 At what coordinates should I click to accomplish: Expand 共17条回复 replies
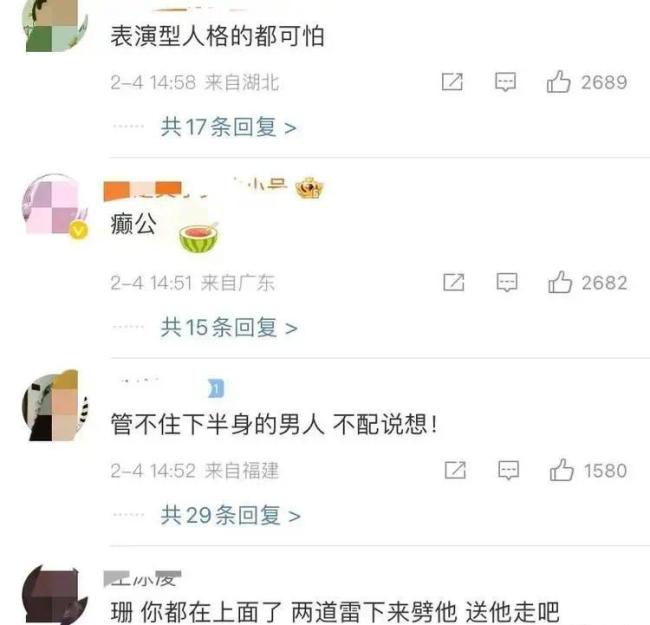click(x=229, y=128)
